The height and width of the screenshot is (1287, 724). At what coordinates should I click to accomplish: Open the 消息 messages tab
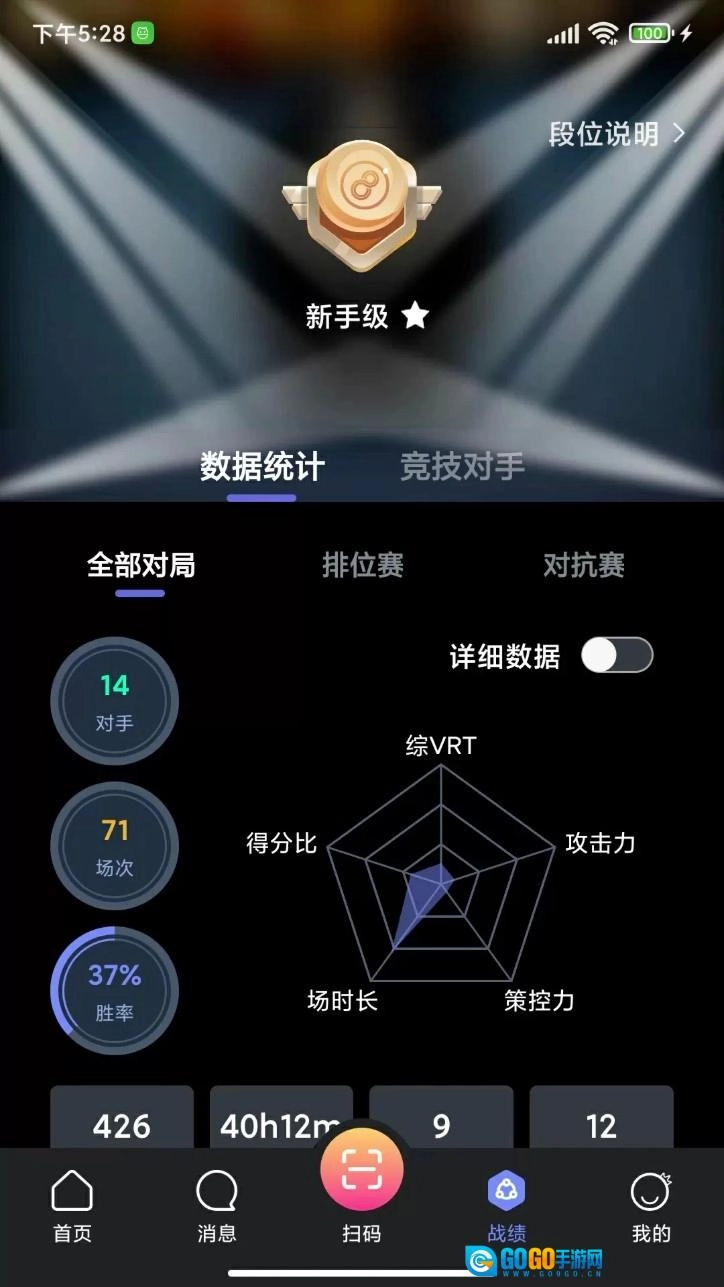217,1206
